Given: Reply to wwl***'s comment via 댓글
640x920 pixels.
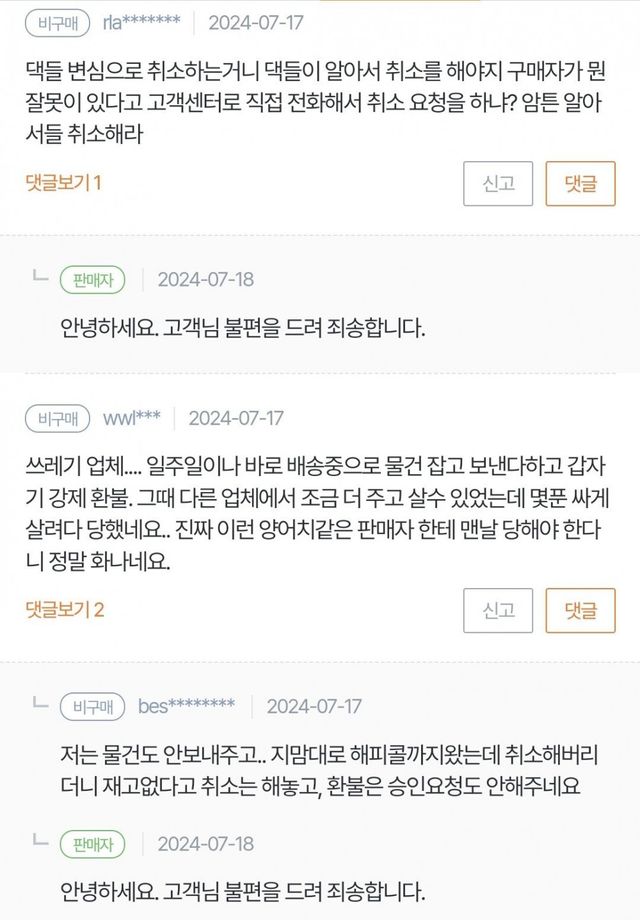Looking at the screenshot, I should tap(580, 610).
